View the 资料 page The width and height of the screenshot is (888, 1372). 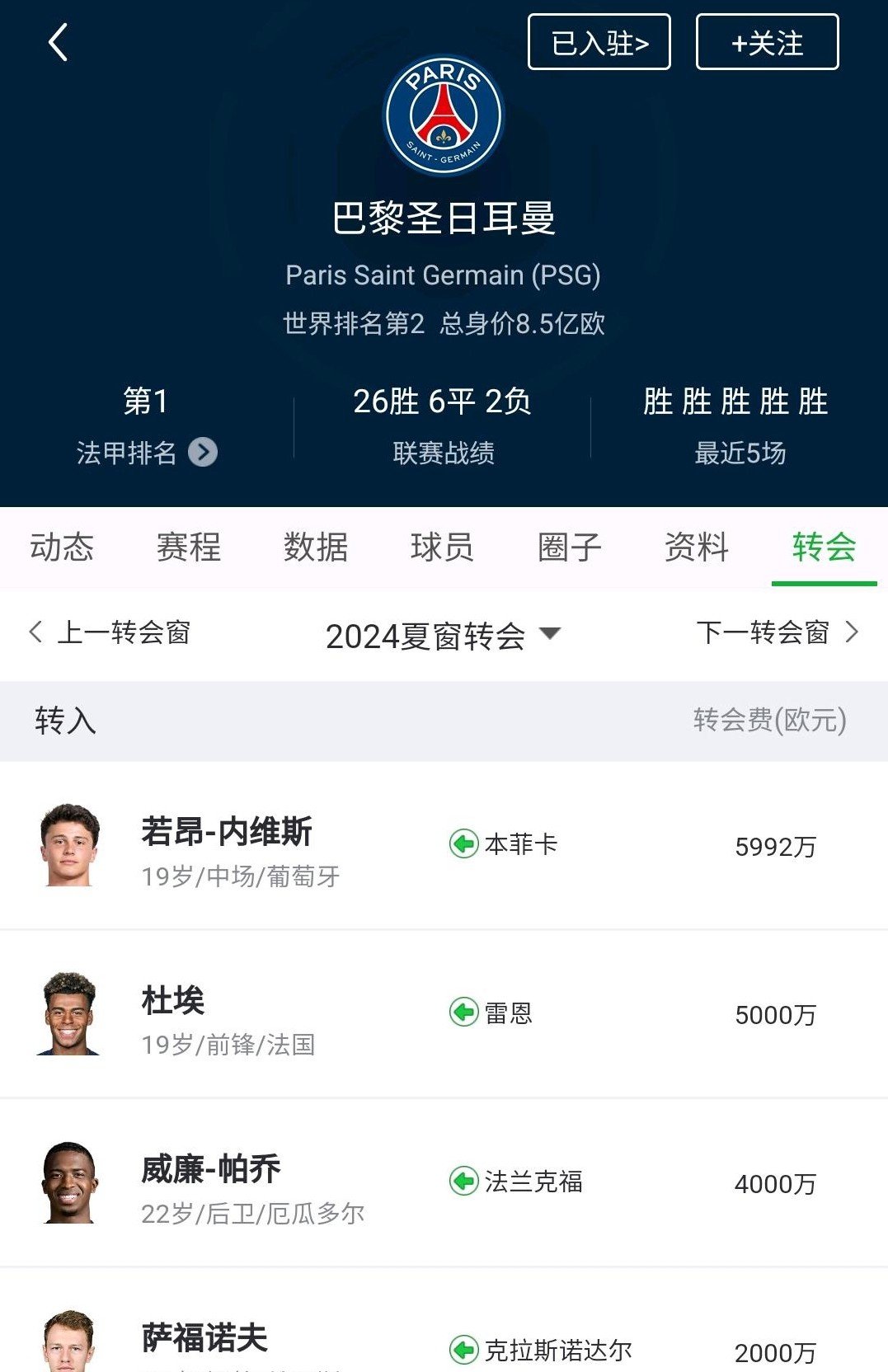click(x=695, y=547)
